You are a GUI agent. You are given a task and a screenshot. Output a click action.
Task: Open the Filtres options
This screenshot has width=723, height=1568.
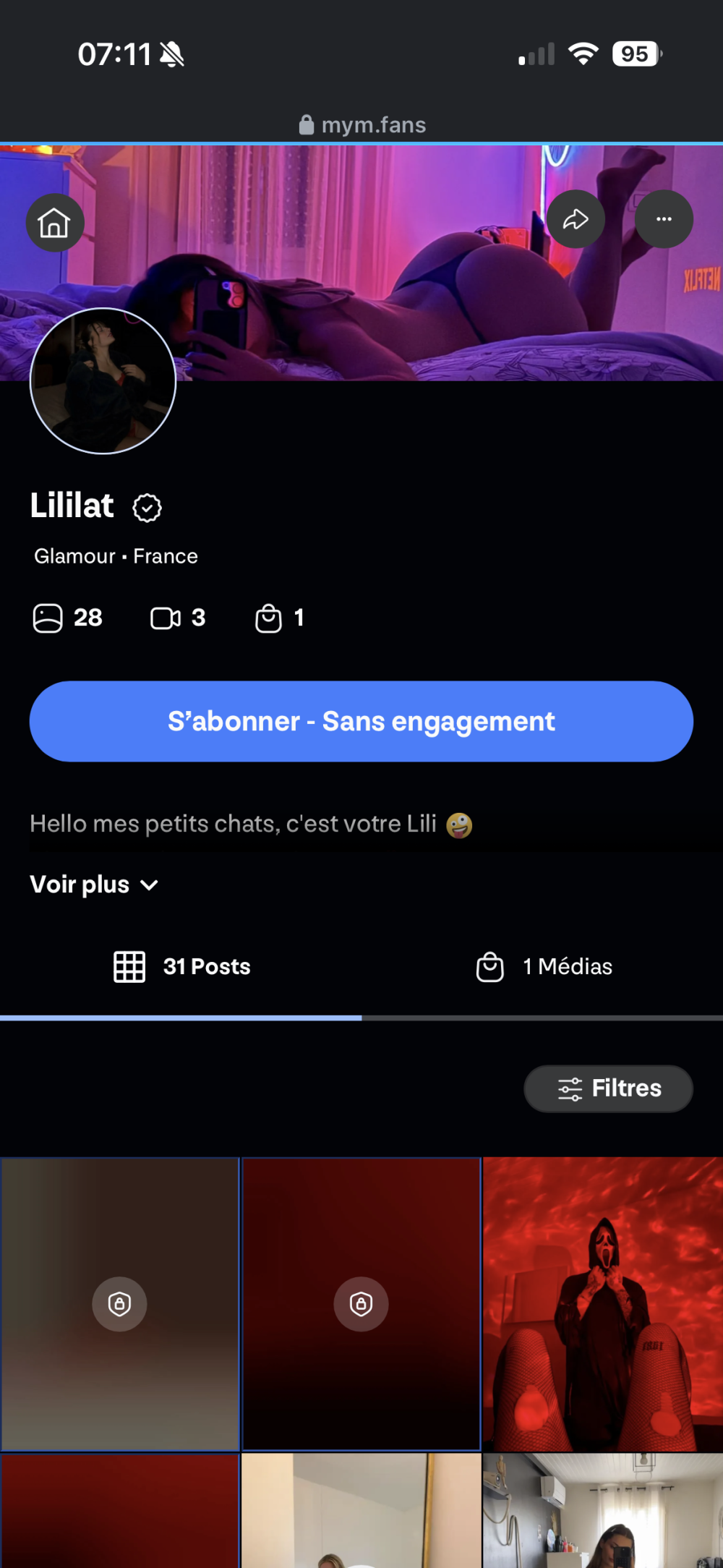coord(608,1088)
